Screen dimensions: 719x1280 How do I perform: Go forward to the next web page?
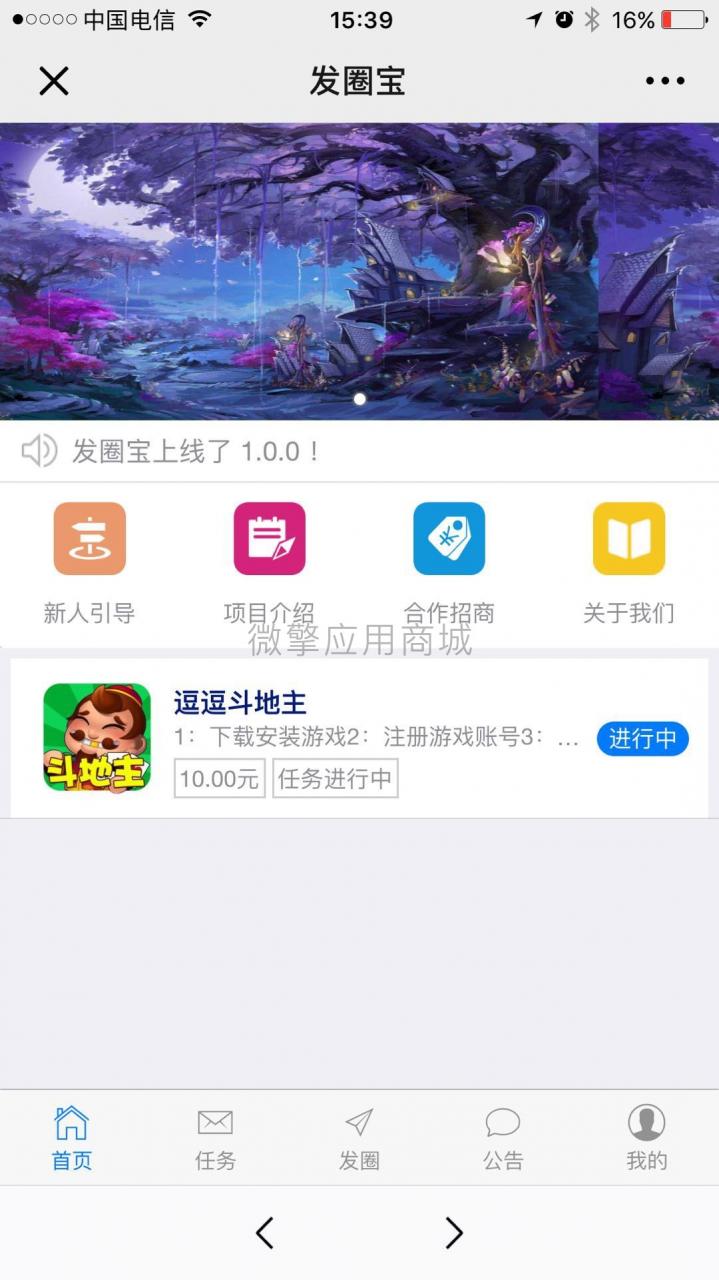(454, 1233)
